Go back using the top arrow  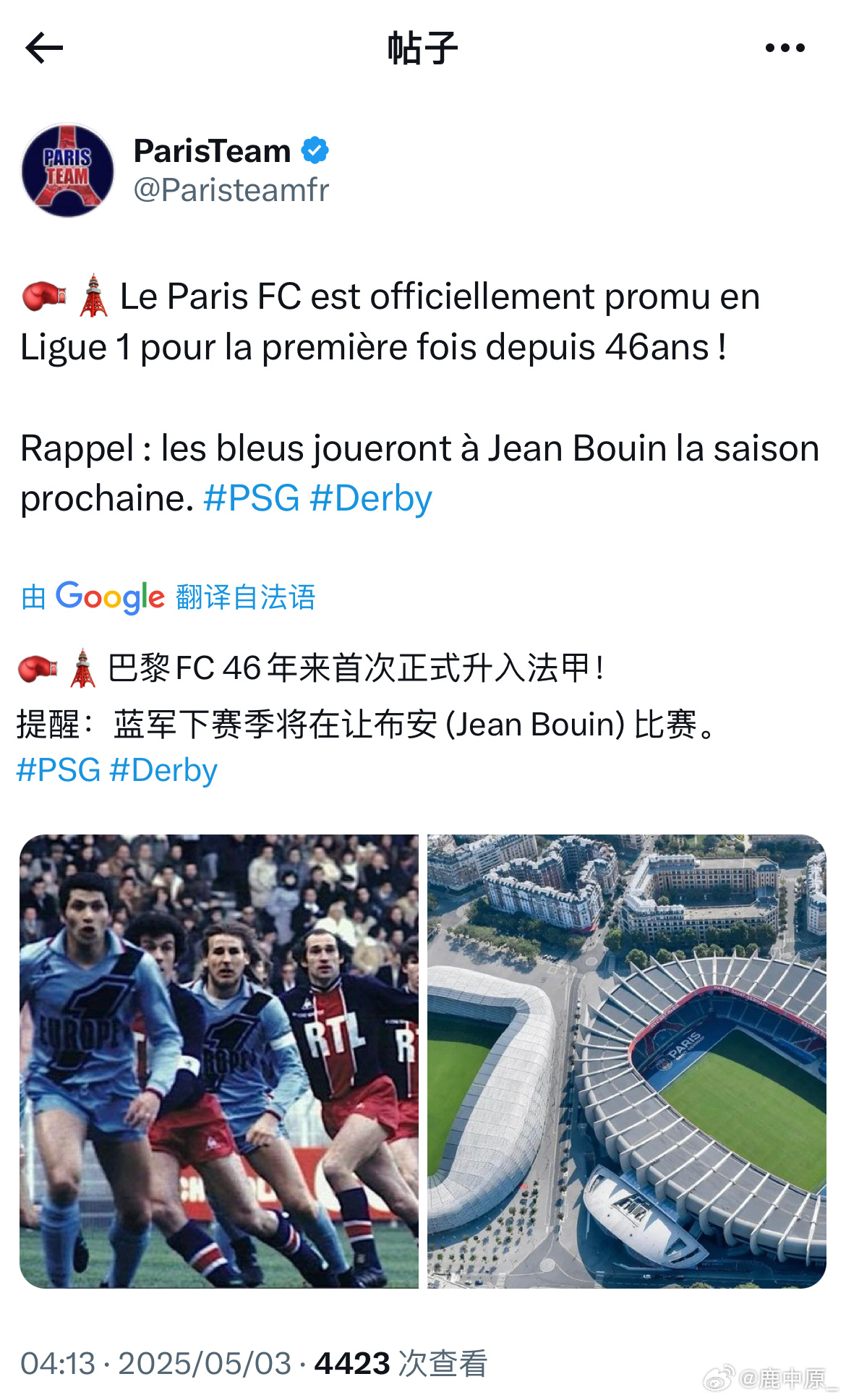[x=44, y=48]
